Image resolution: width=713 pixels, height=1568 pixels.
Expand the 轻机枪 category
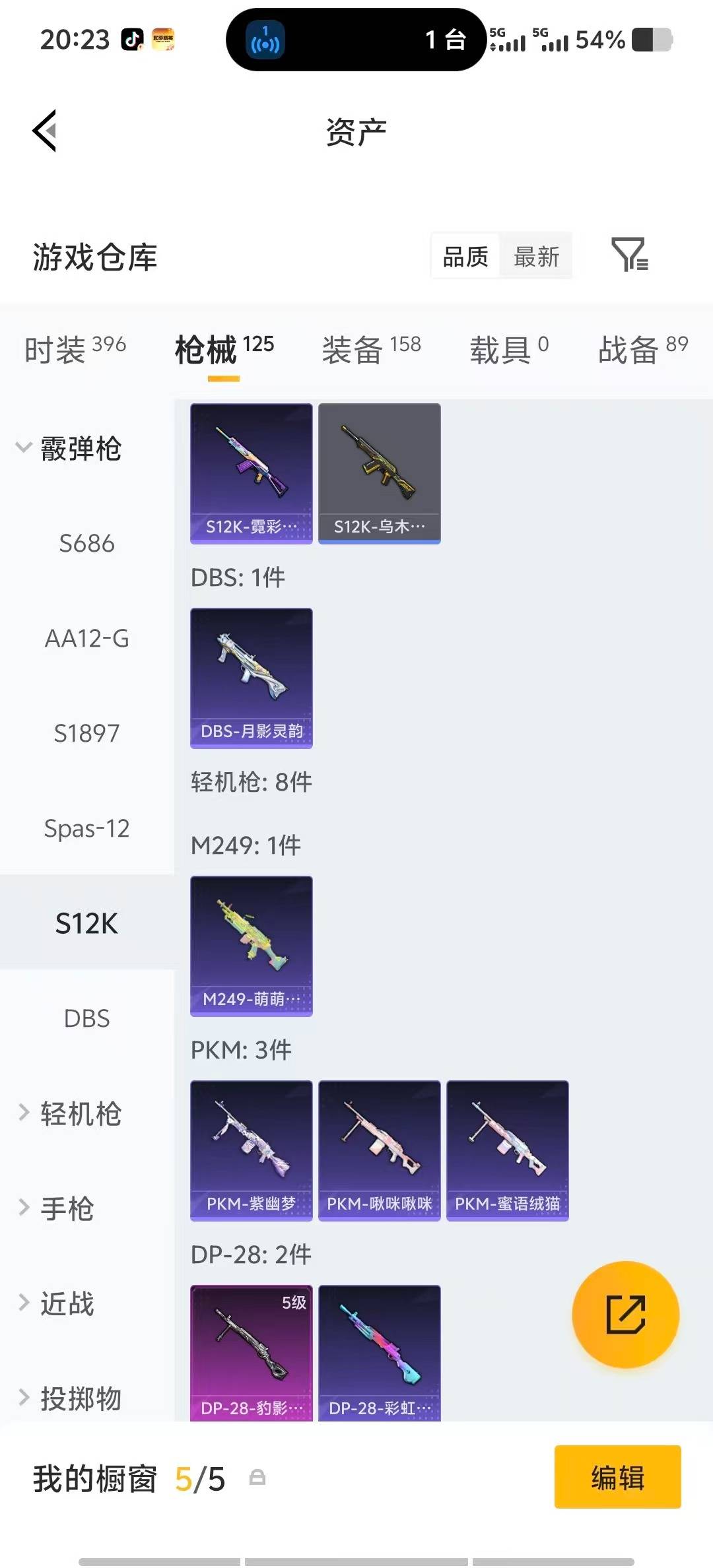pos(81,1114)
